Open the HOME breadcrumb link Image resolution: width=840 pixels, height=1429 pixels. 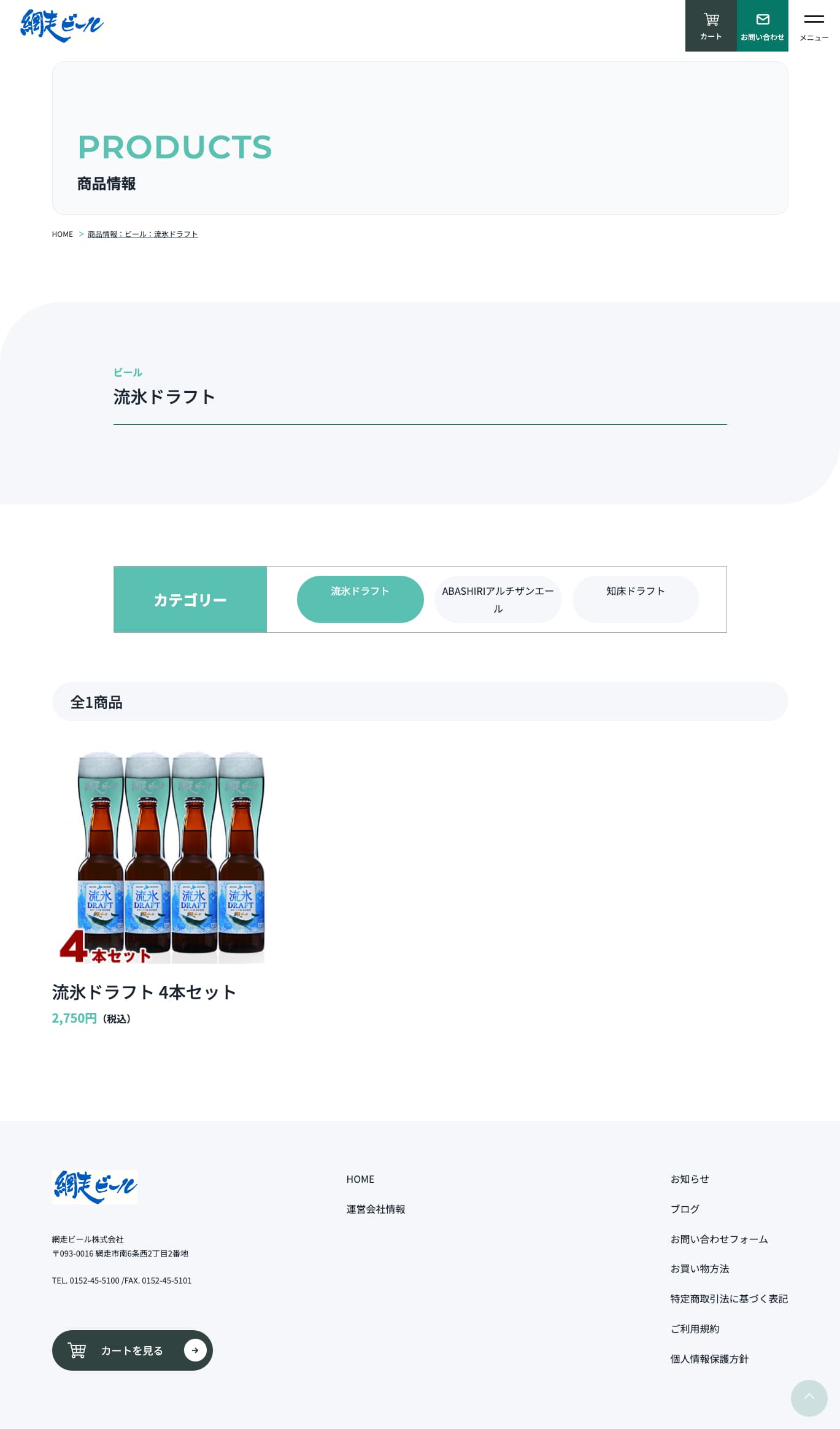click(62, 234)
